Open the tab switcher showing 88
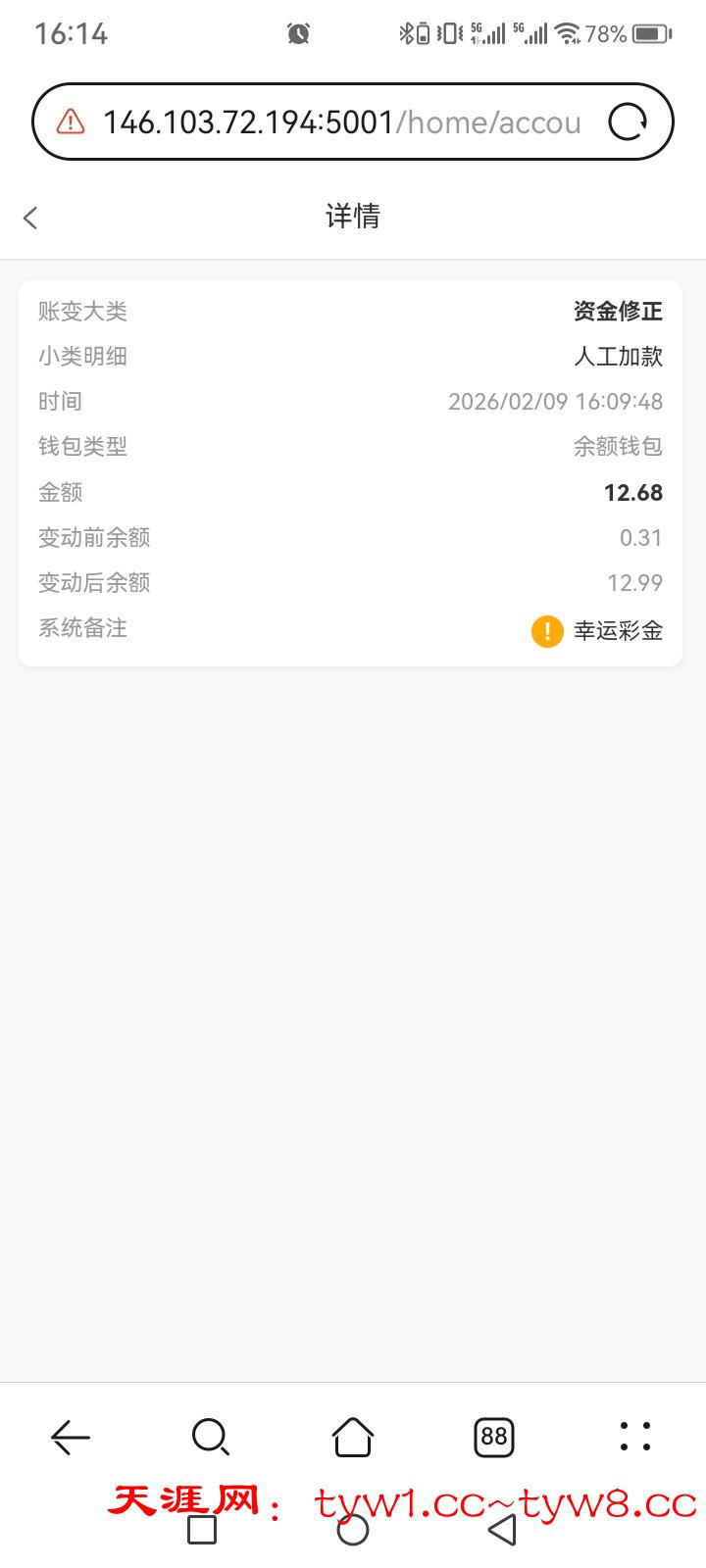706x1568 pixels. click(494, 1437)
